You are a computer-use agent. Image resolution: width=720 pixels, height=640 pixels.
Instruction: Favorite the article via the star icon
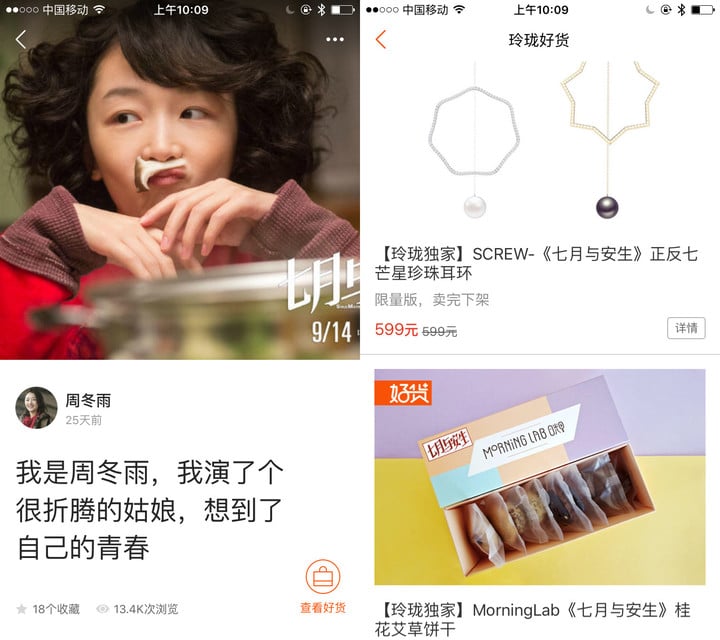click(x=22, y=608)
